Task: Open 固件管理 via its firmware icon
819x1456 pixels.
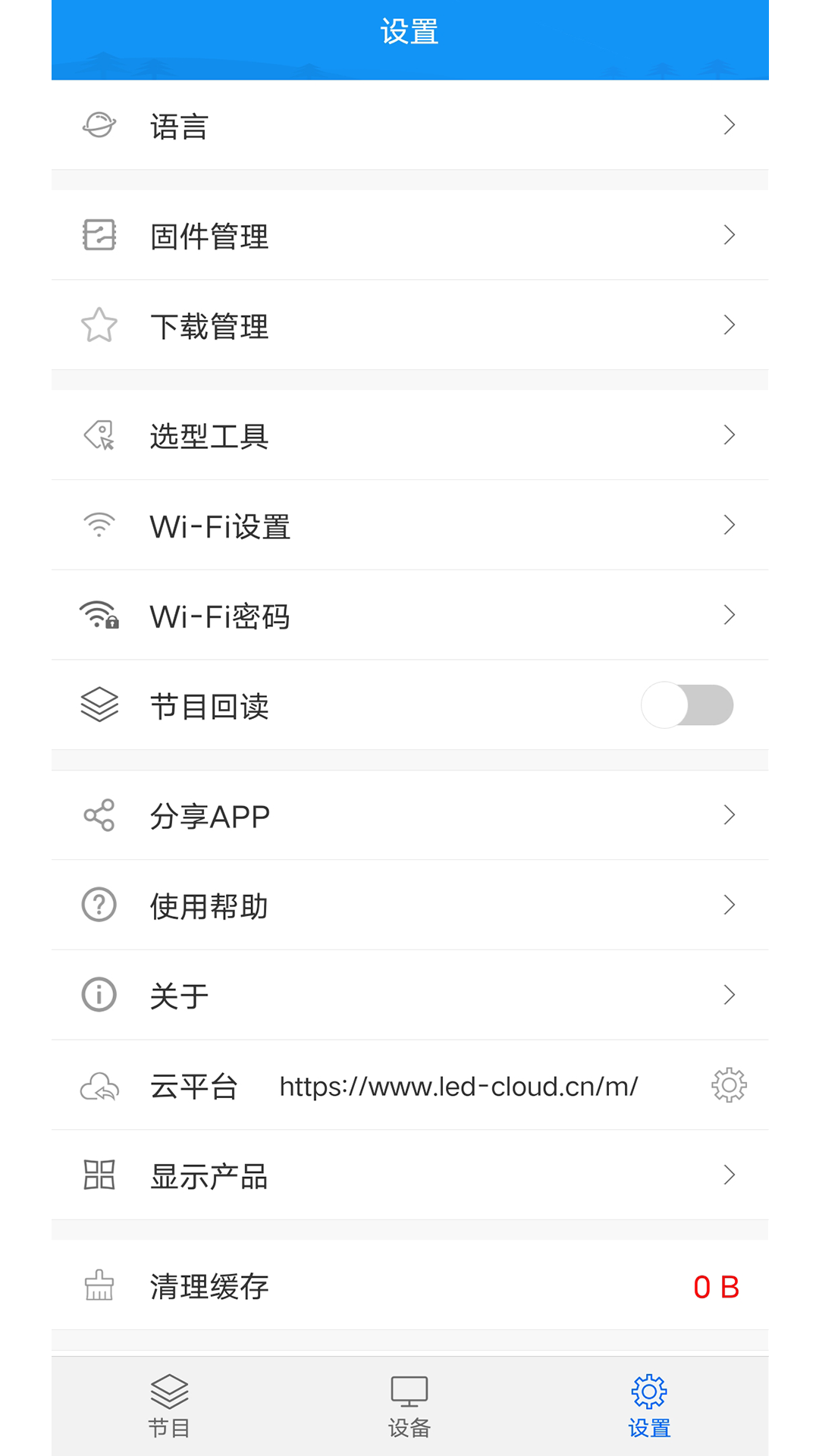Action: click(x=99, y=235)
